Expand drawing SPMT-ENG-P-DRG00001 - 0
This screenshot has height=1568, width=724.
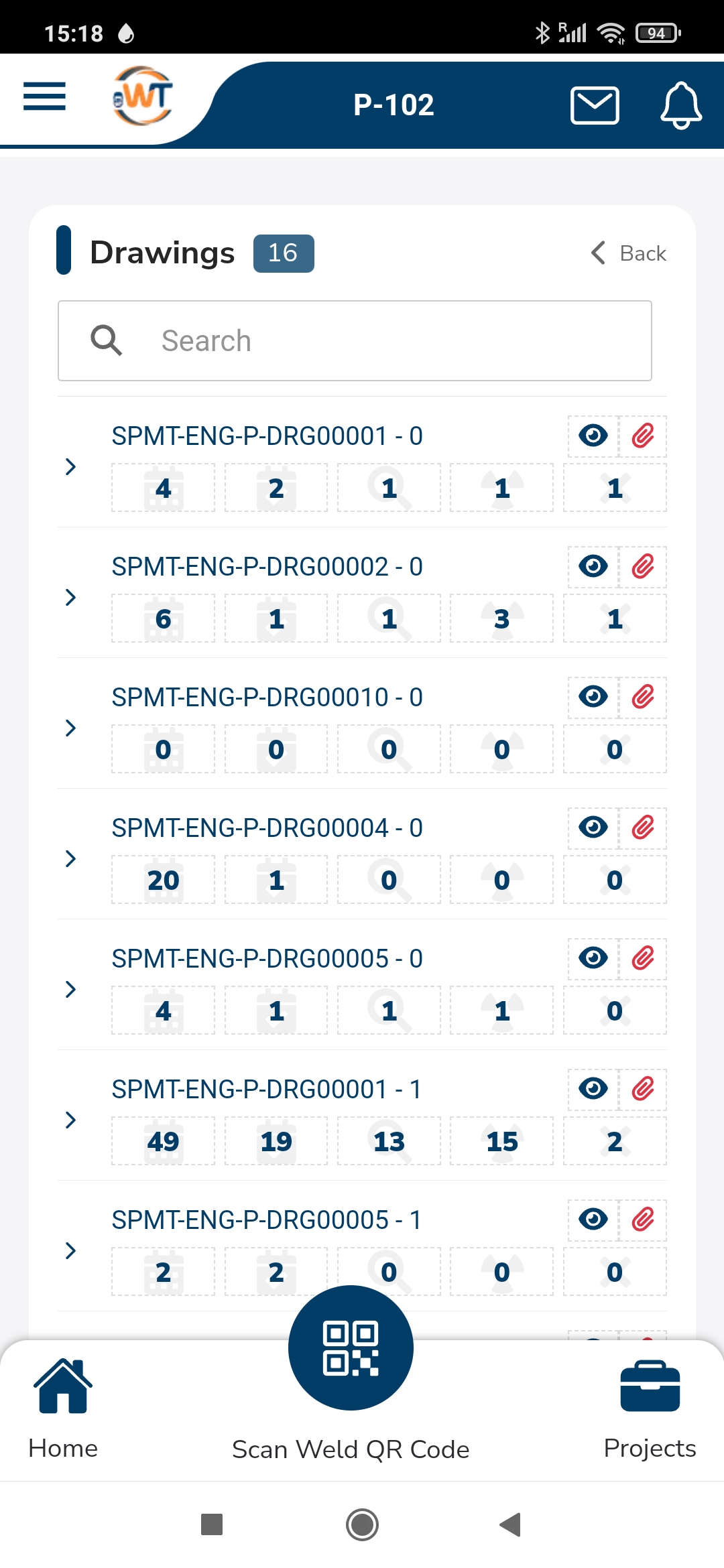click(x=70, y=466)
